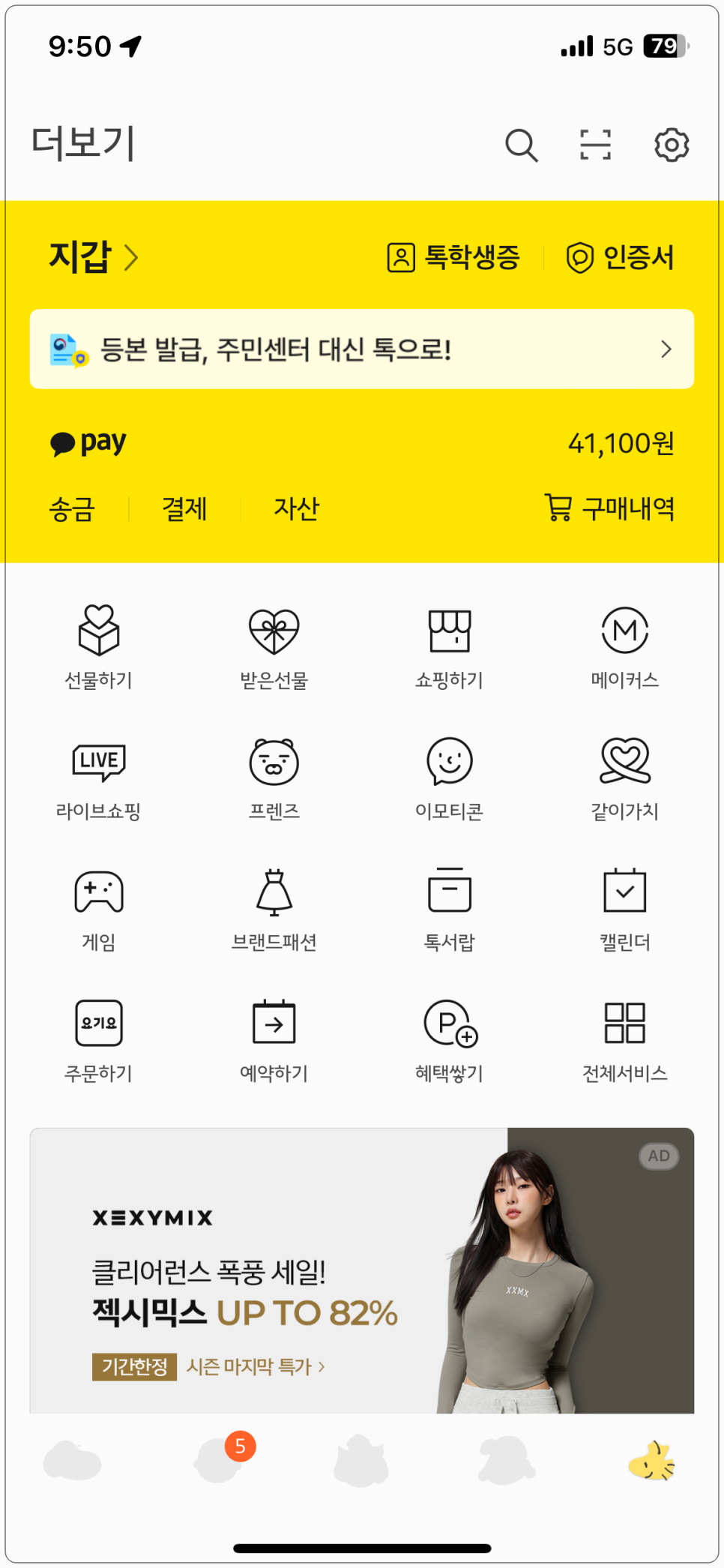Open 지갑 wallet section
This screenshot has width=724, height=1568.
[x=94, y=257]
